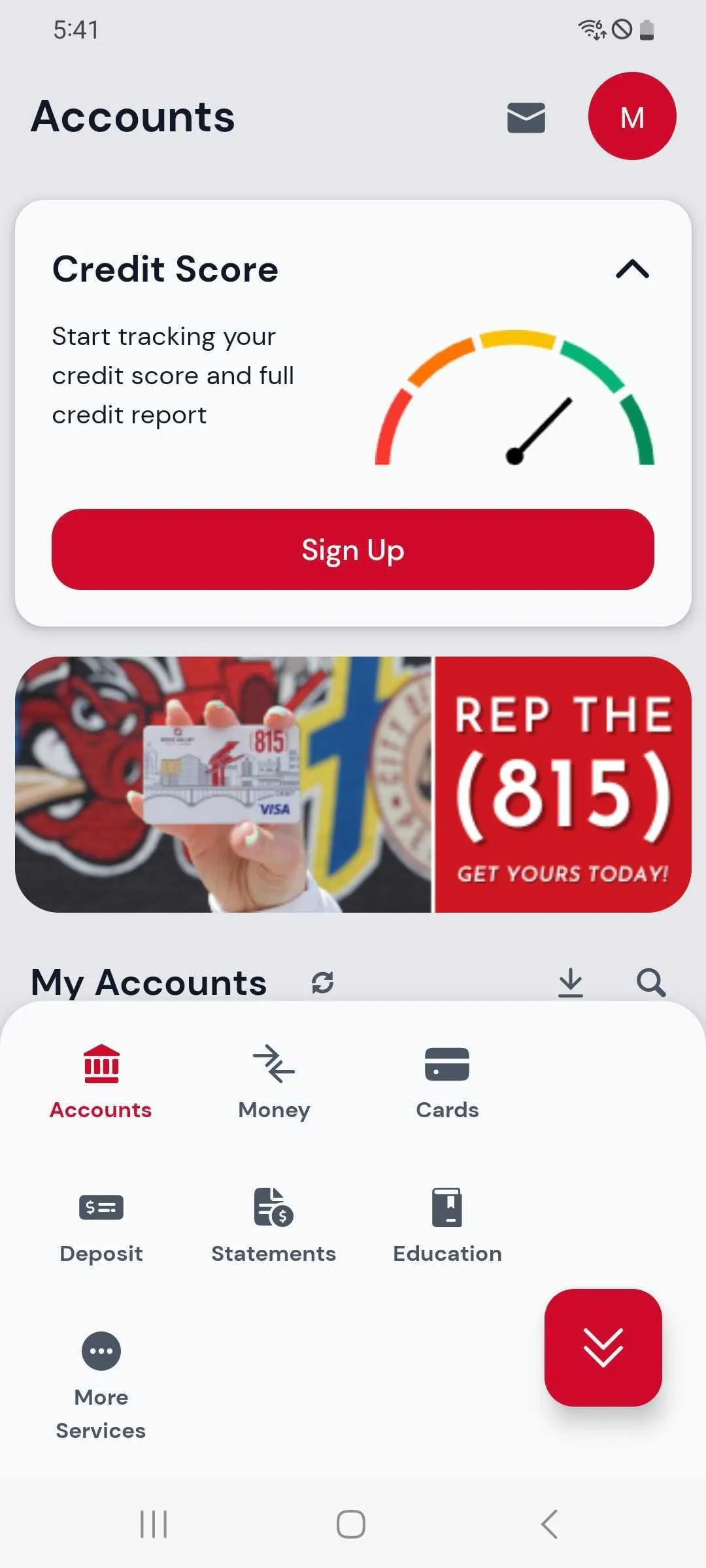Collapse the services menu with red double-chevron

coord(603,1348)
